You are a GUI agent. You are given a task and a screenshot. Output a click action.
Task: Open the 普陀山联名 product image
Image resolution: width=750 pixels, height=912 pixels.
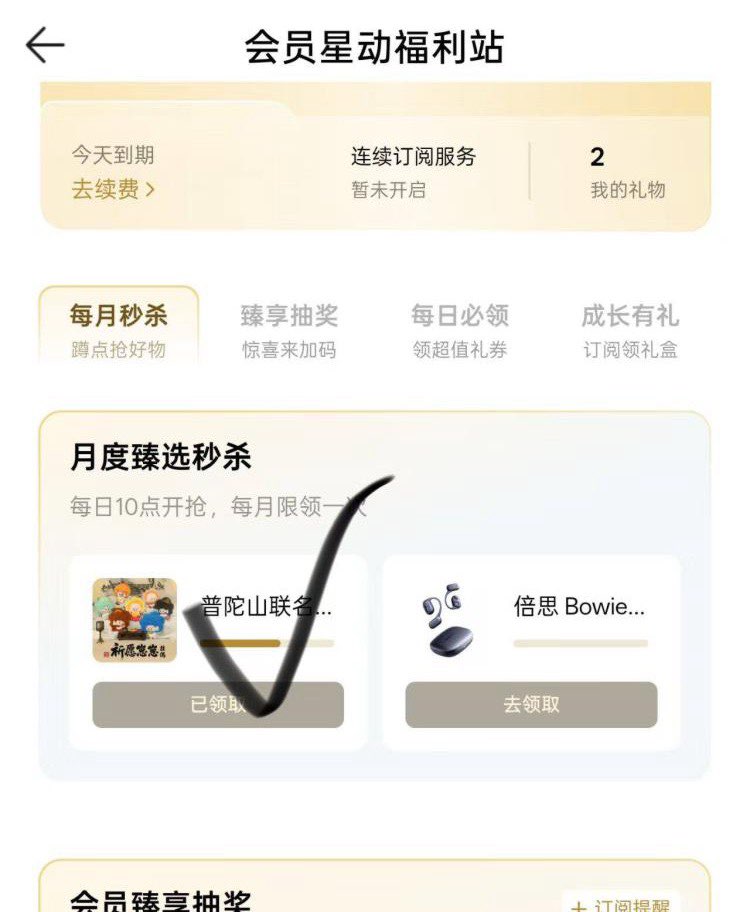click(x=135, y=620)
